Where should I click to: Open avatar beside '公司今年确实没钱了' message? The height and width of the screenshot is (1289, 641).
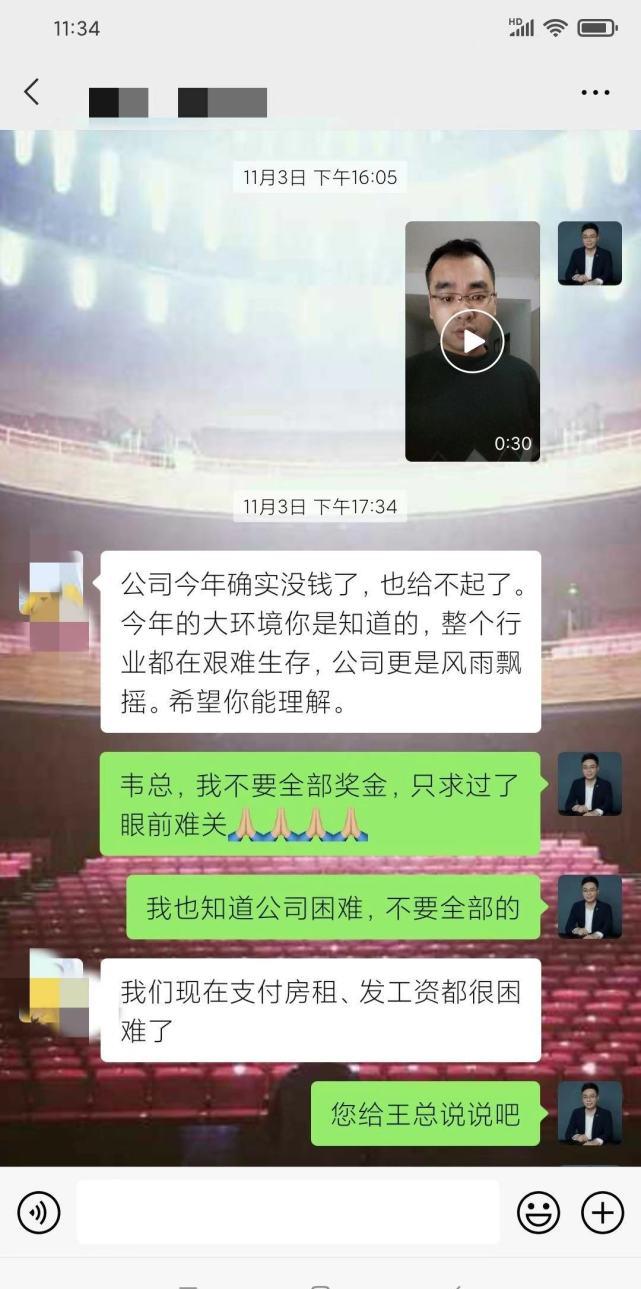point(53,599)
